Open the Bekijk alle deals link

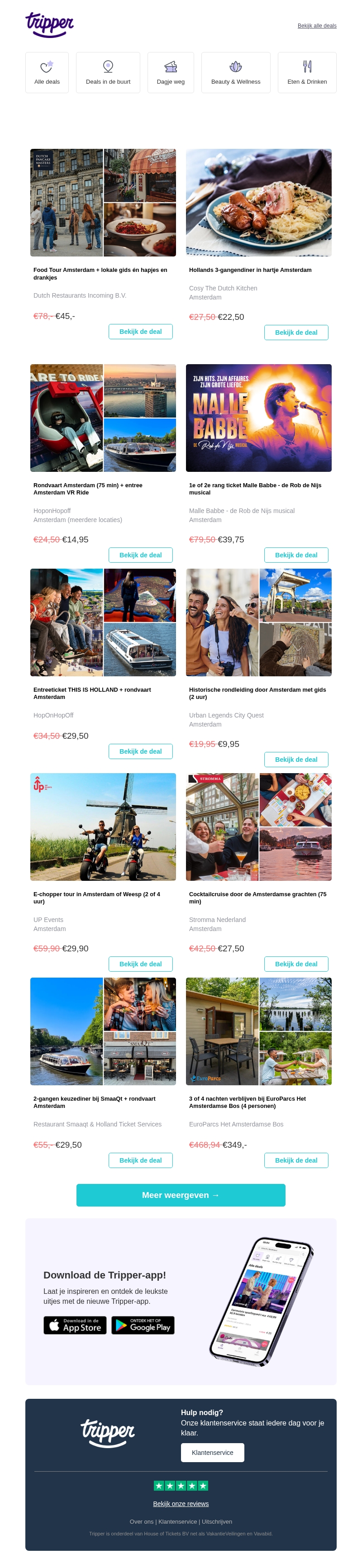316,26
